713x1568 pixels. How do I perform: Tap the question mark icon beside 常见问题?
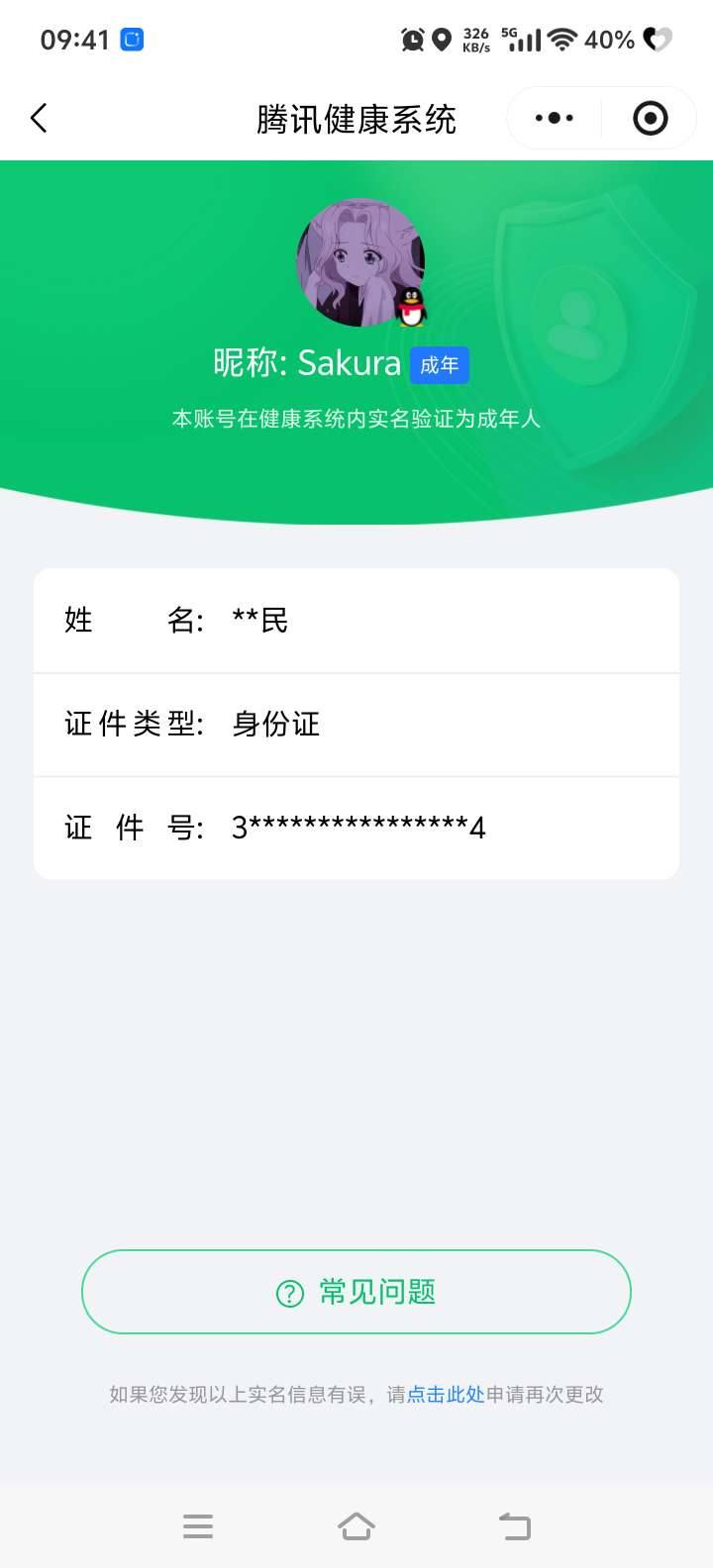tap(286, 1292)
